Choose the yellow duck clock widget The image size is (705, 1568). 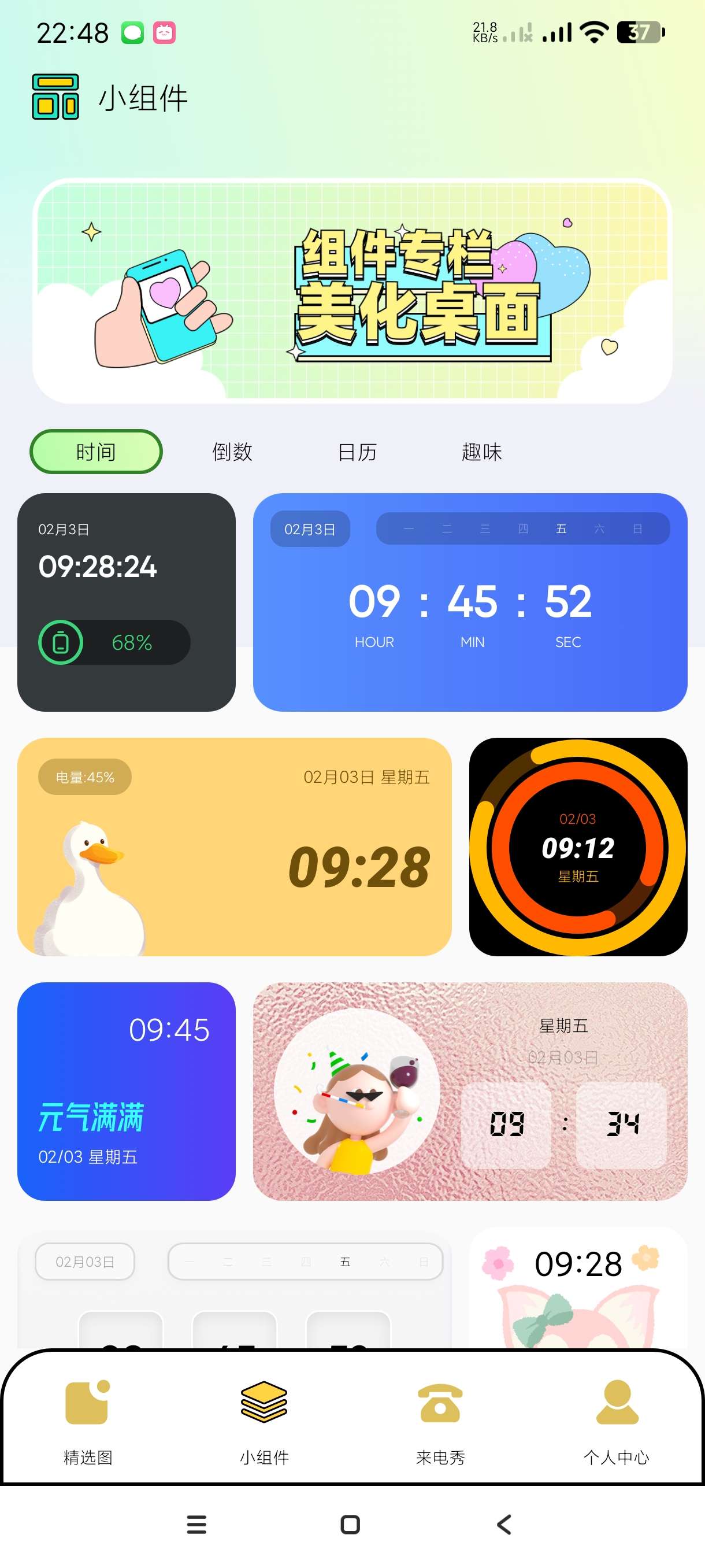(234, 846)
